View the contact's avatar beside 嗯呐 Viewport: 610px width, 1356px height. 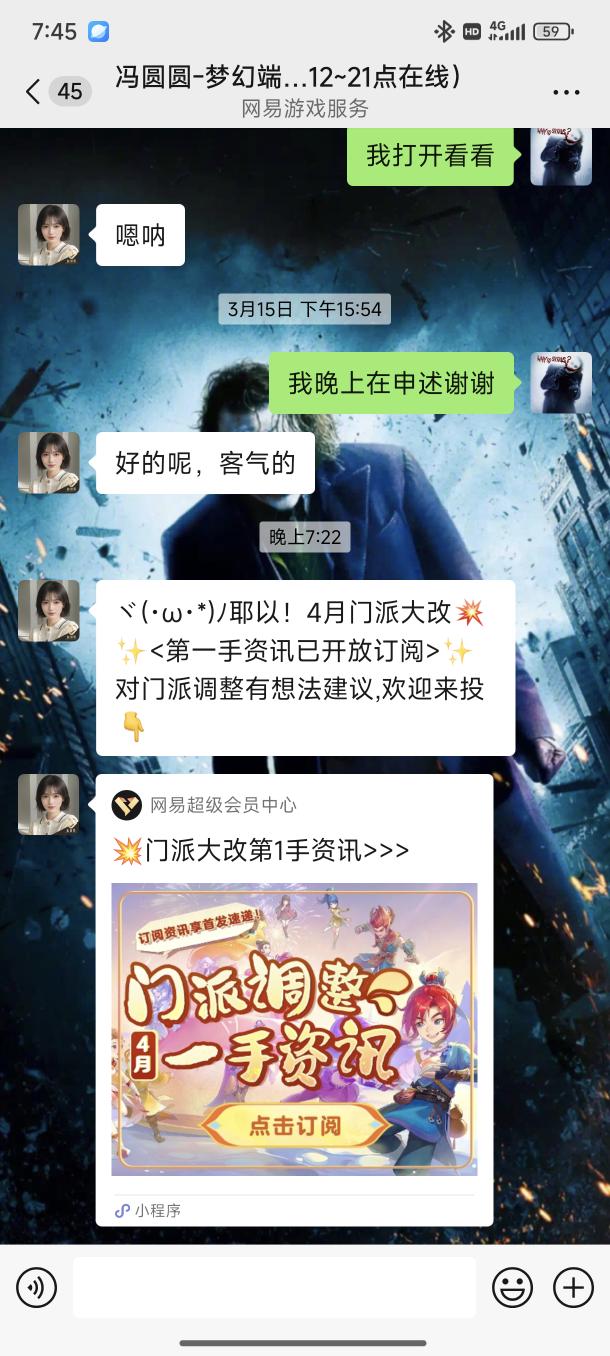tap(48, 235)
